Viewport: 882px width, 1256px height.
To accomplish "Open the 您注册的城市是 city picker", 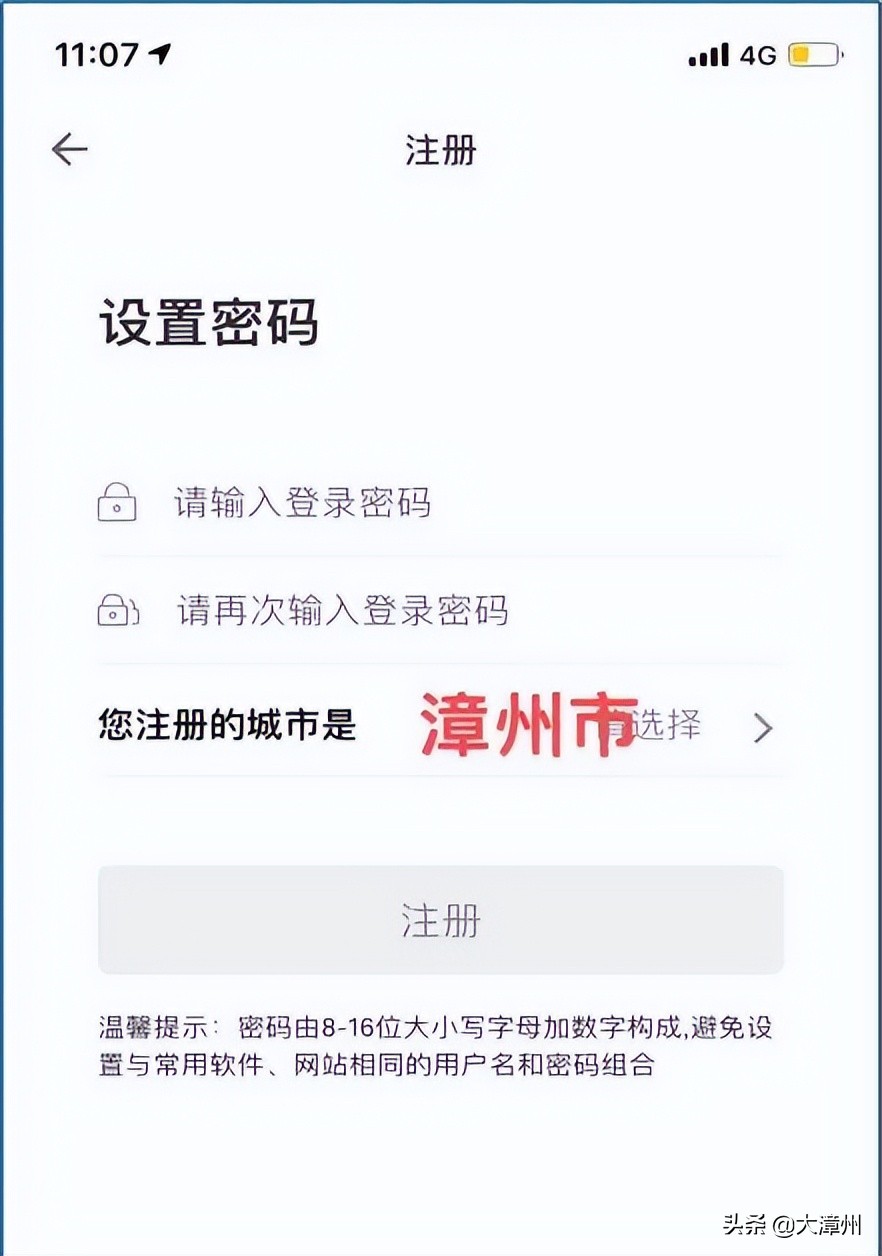I will point(700,727).
